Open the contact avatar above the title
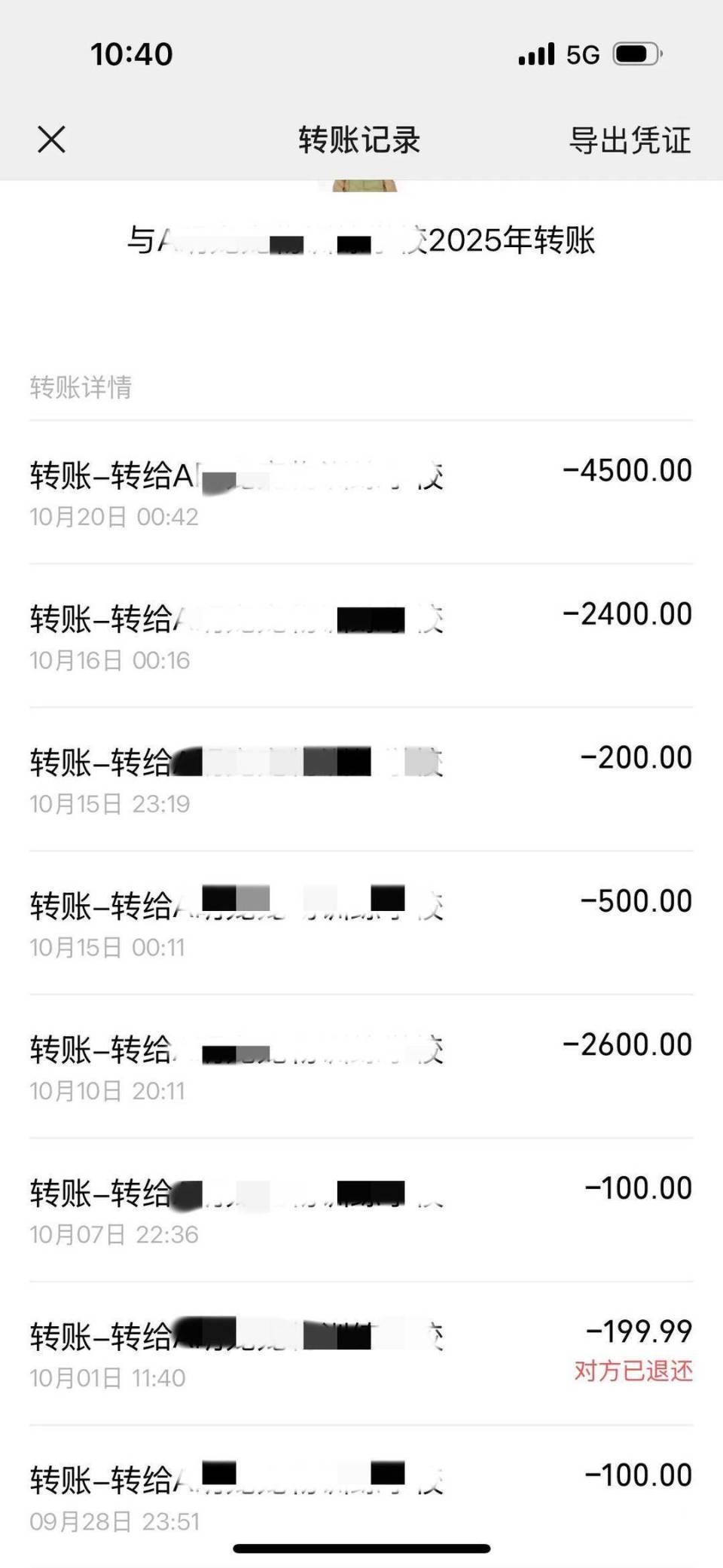 pyautogui.click(x=361, y=185)
